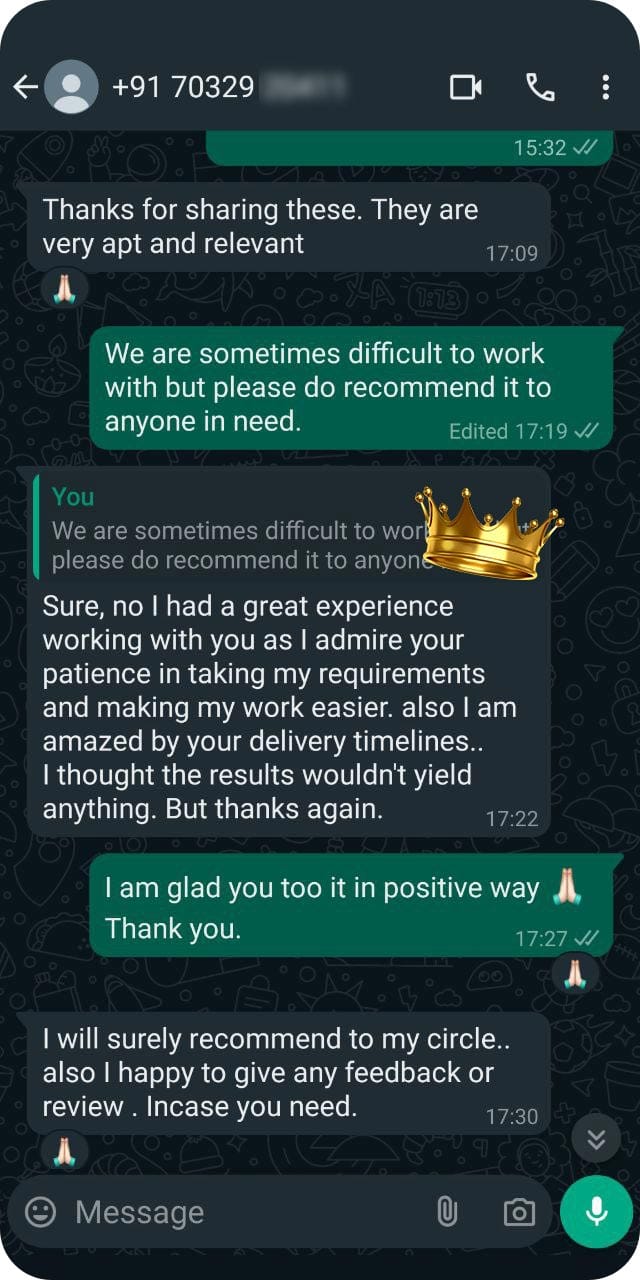
Task: Start a video call with +91 70329
Action: [466, 88]
